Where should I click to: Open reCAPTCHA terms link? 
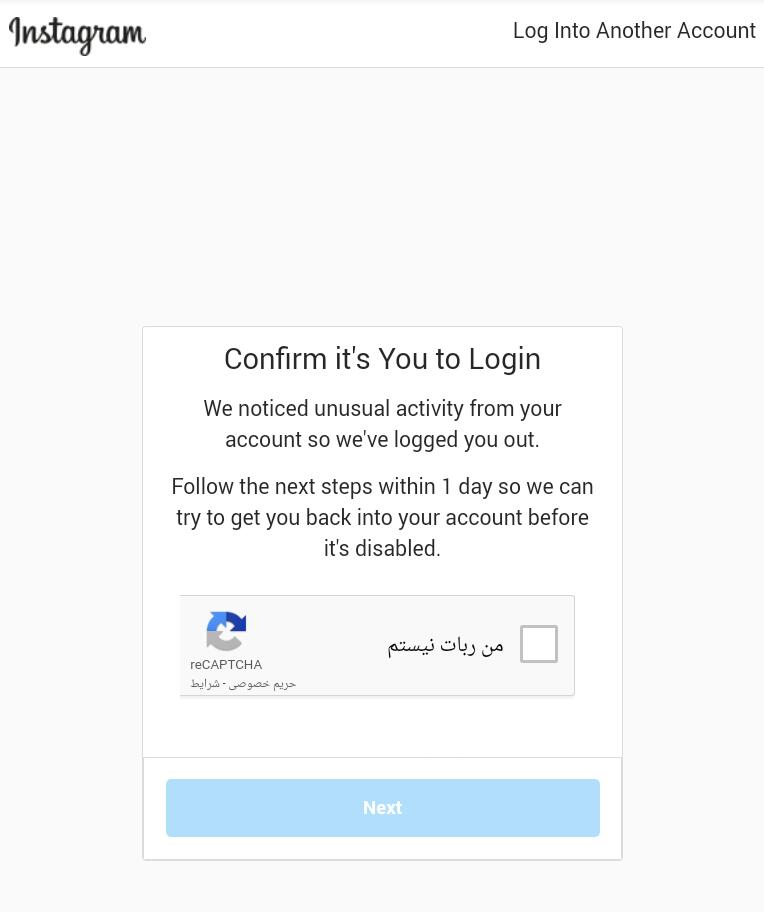click(x=205, y=684)
